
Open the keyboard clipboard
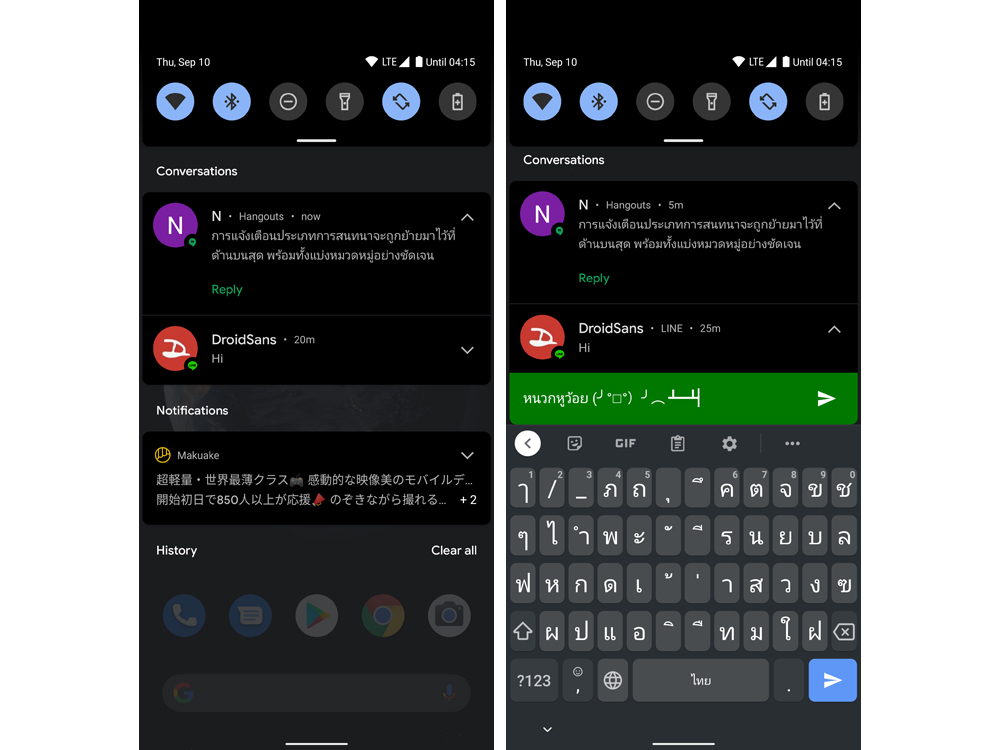(x=677, y=443)
